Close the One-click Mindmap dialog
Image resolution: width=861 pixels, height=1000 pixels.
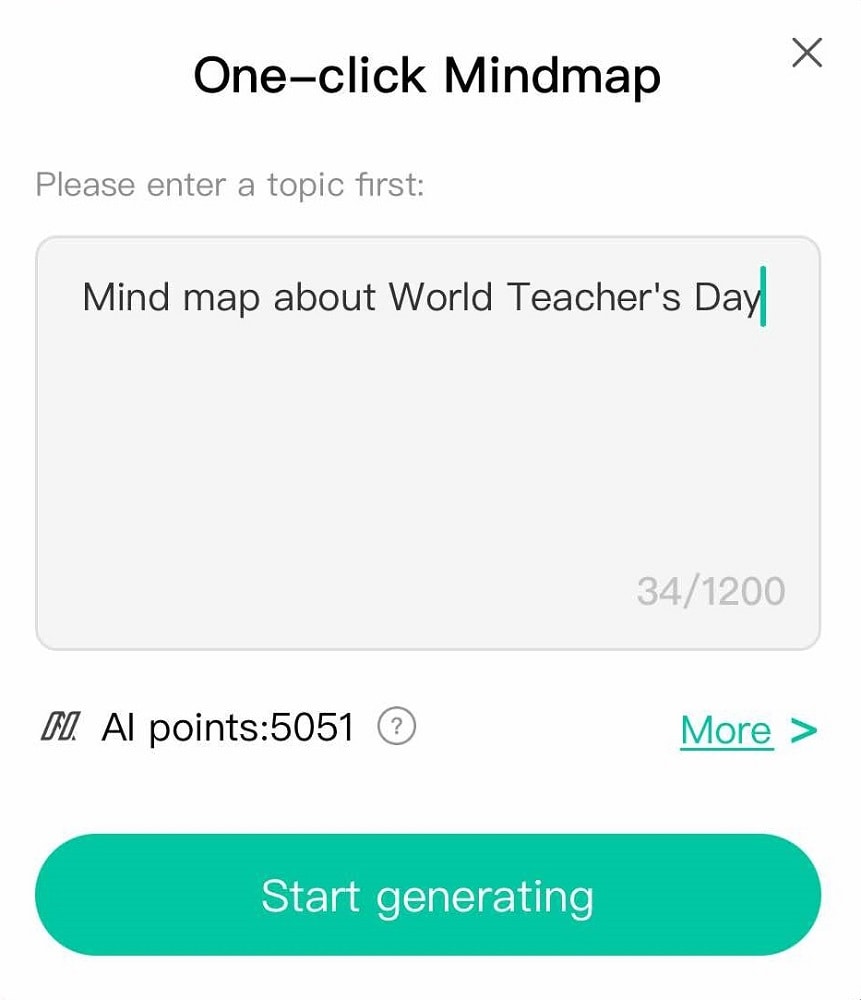[x=806, y=52]
